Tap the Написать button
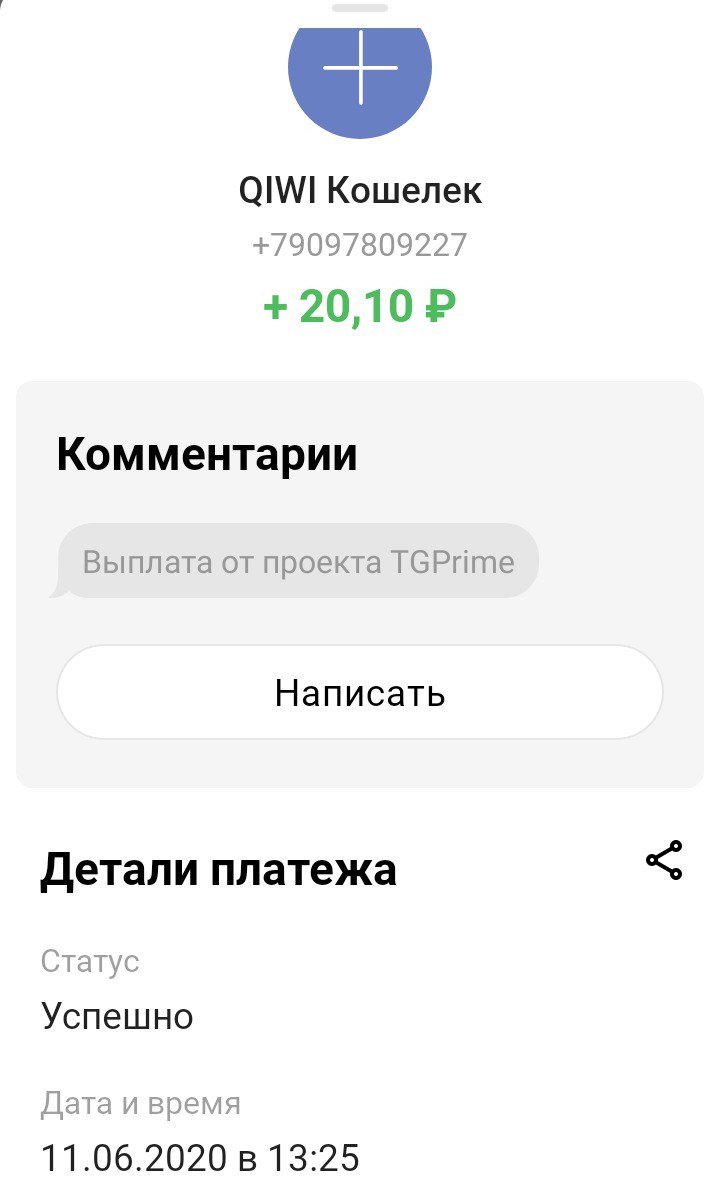The height and width of the screenshot is (1188, 709). point(360,692)
